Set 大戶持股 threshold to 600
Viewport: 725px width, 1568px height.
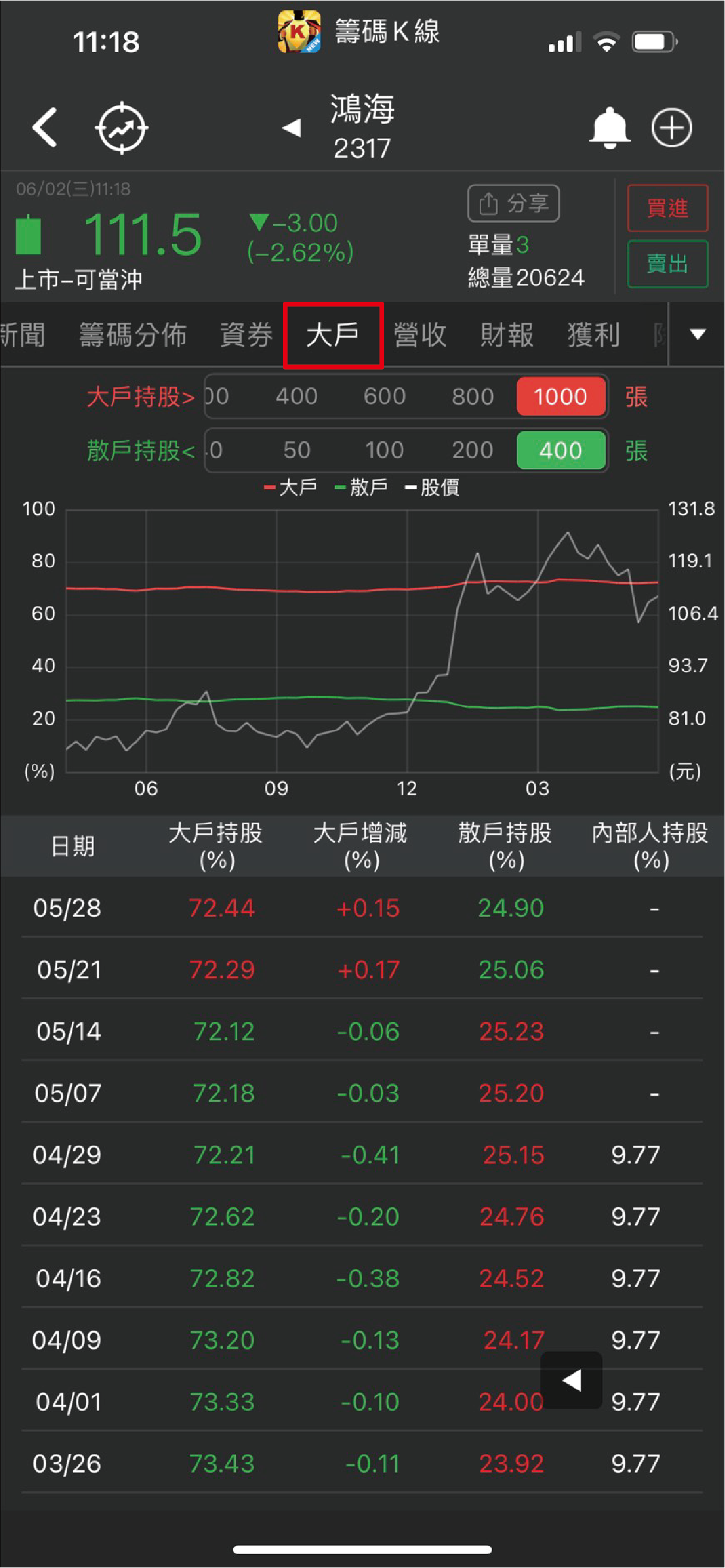[x=384, y=397]
